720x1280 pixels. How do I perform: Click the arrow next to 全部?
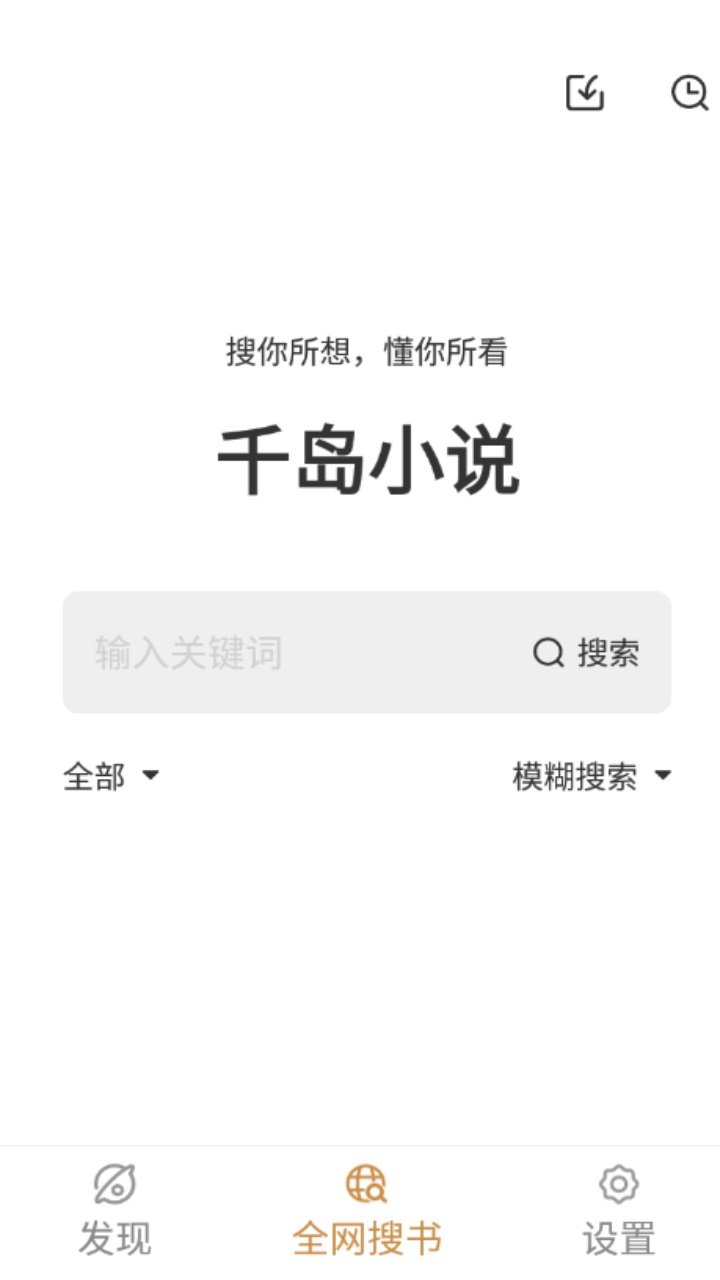[x=151, y=778]
